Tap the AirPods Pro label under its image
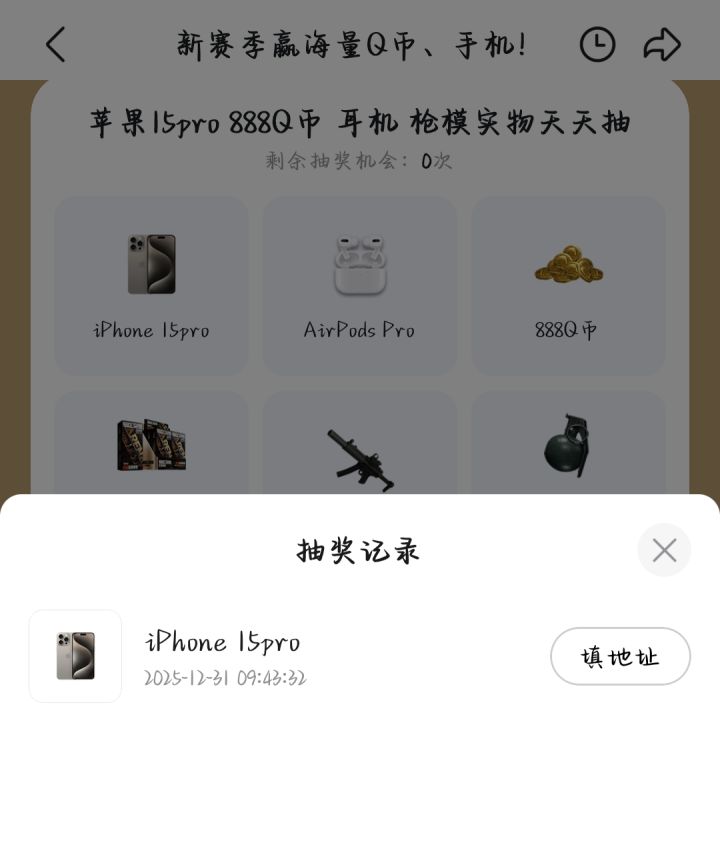Viewport: 720px width, 847px height. (359, 330)
